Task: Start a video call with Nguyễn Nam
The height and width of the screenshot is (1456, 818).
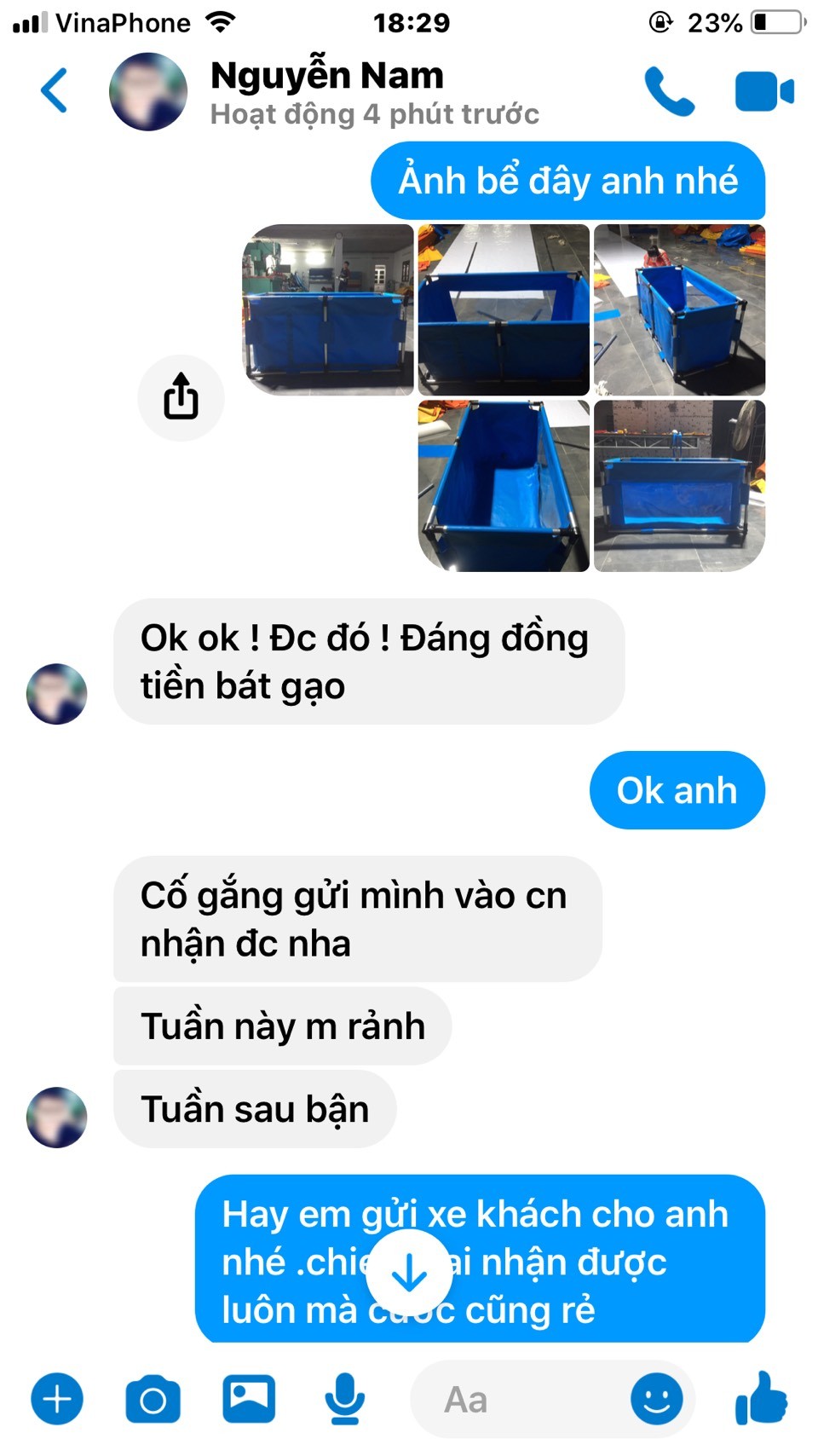Action: coord(764,91)
